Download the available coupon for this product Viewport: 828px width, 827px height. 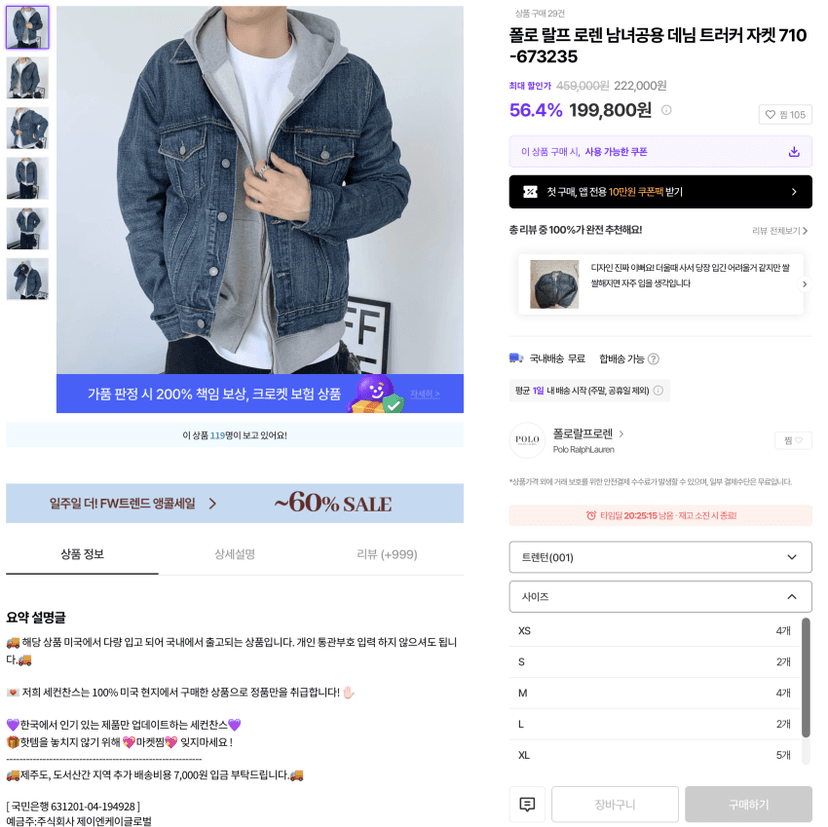(x=794, y=152)
